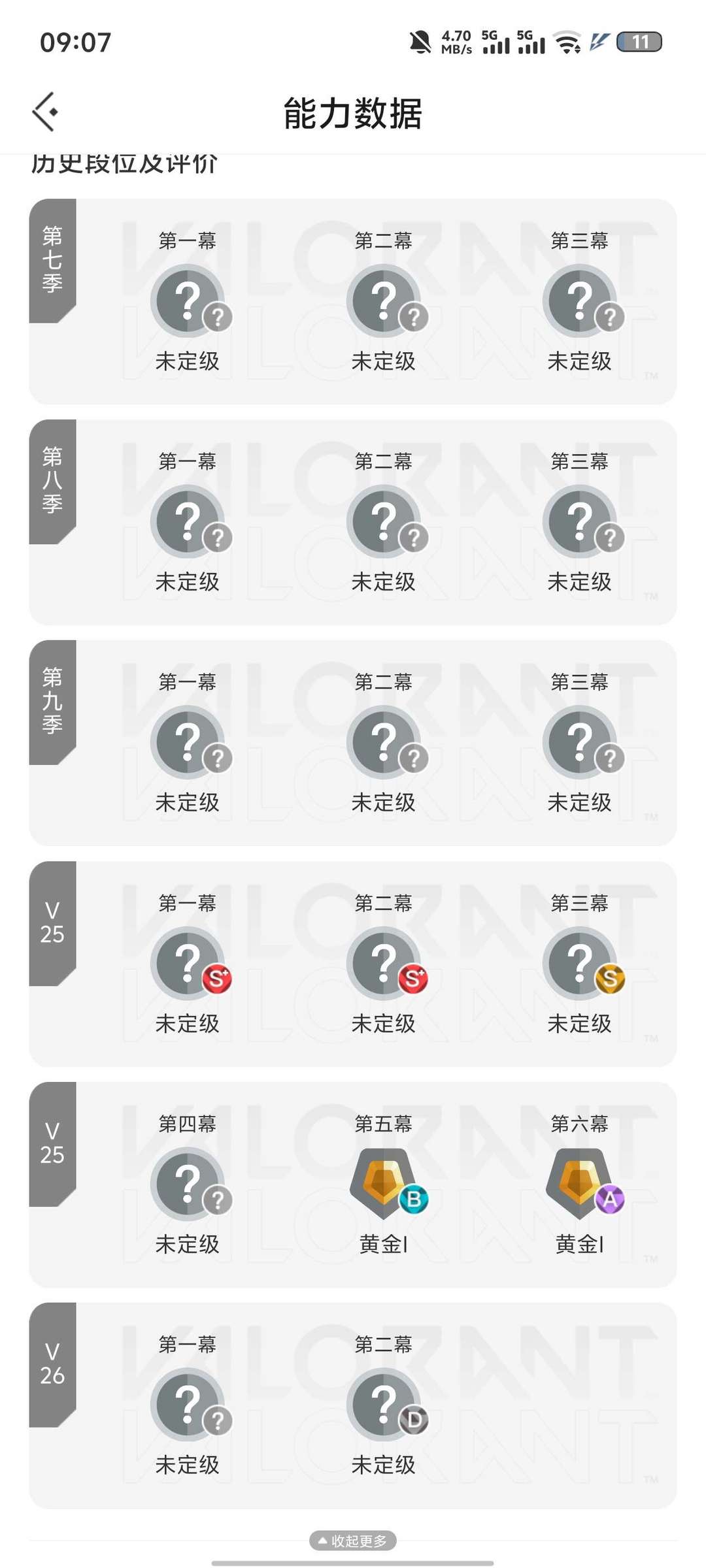This screenshot has width=706, height=1568.
Task: Click the S+ rating badge on V25 第一幕
Action: click(218, 977)
